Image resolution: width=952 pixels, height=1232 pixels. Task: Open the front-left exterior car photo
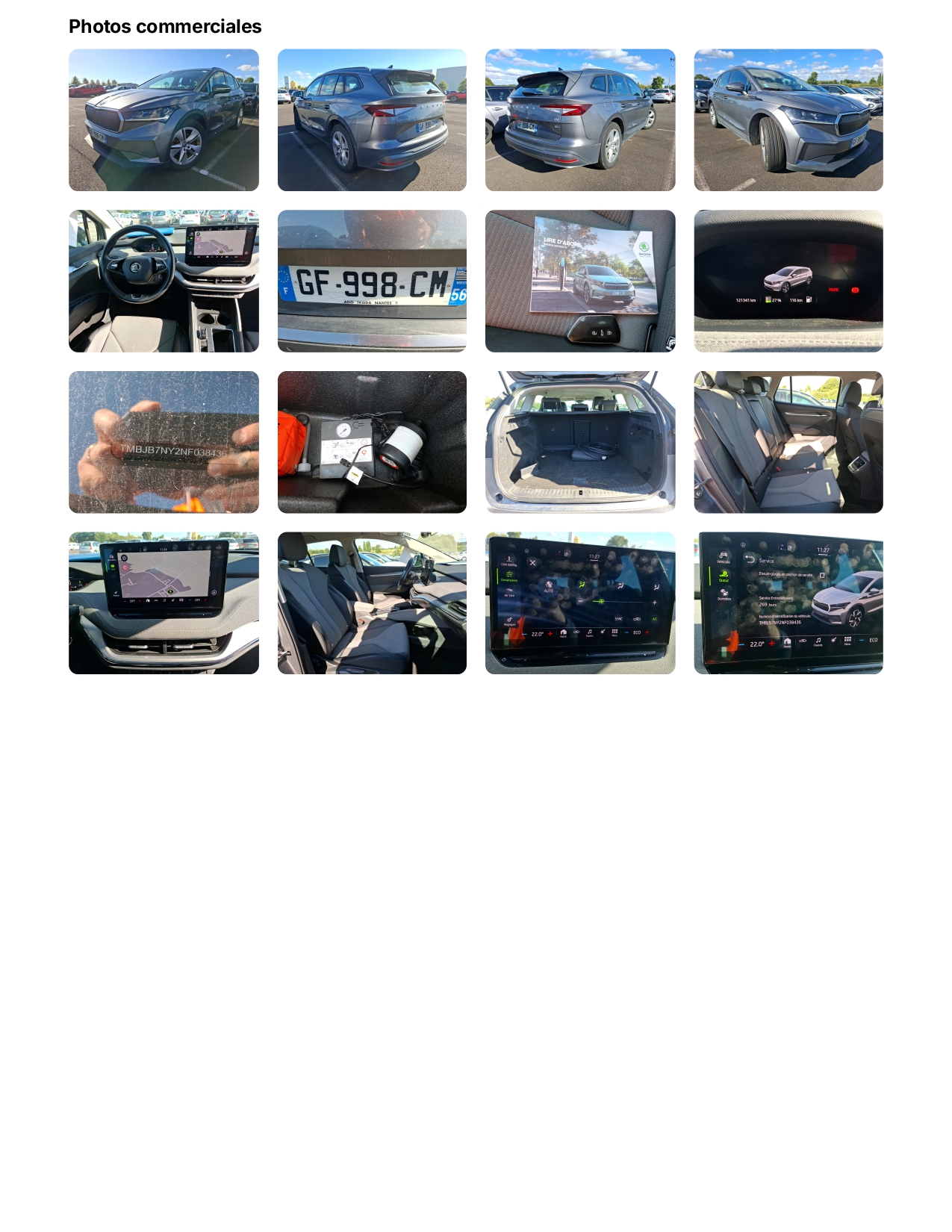(164, 120)
